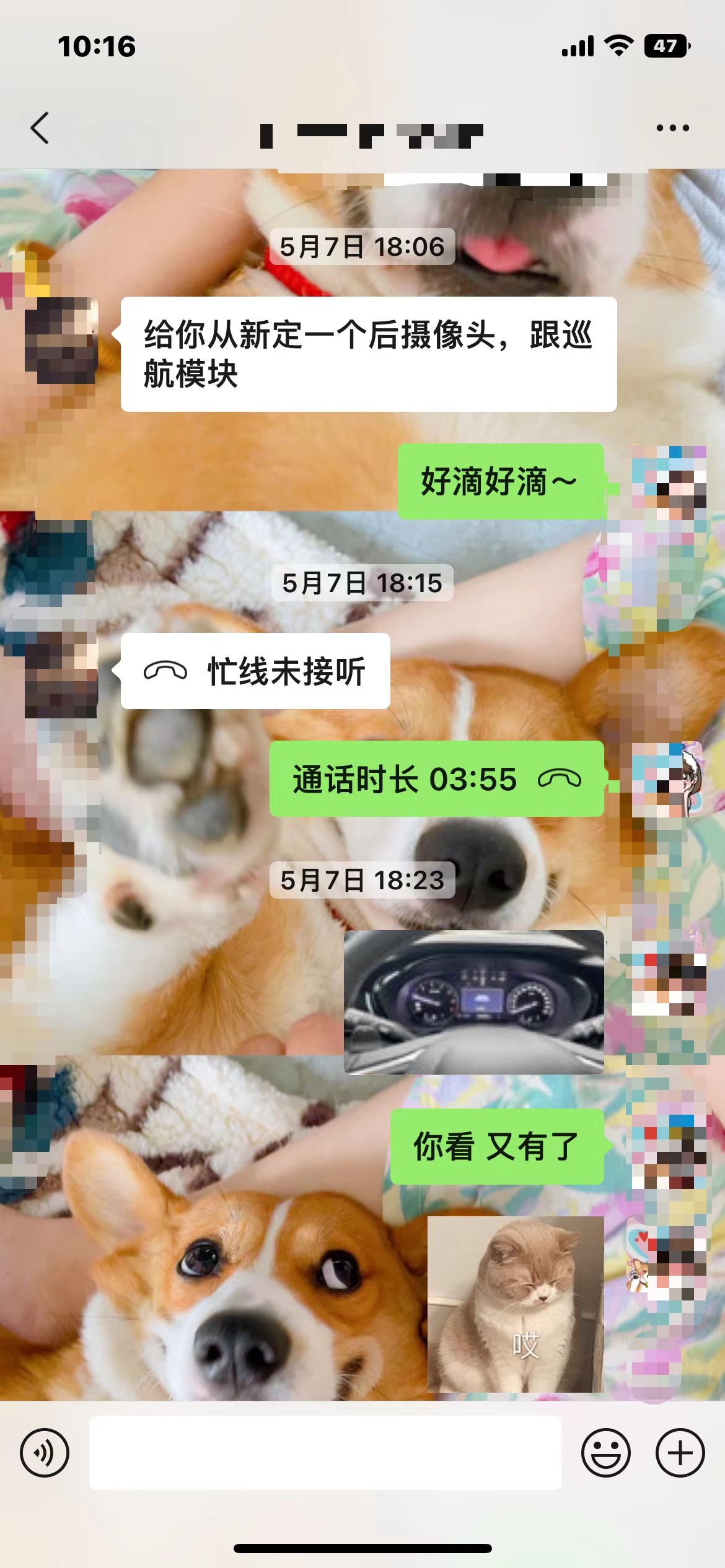This screenshot has width=725, height=1568.
Task: Open the plus attachments menu
Action: pos(680,1453)
